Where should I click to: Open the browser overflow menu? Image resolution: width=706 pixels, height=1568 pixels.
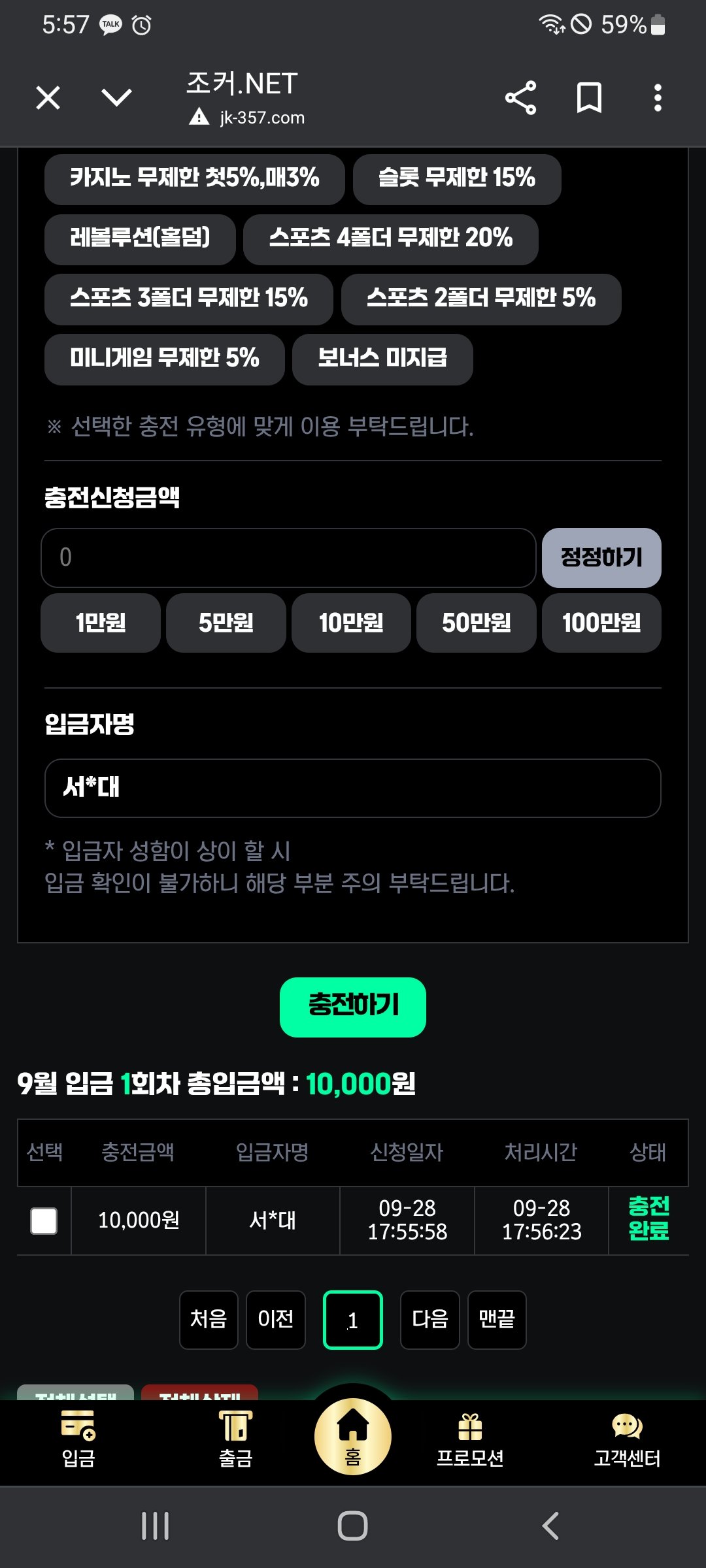[658, 98]
